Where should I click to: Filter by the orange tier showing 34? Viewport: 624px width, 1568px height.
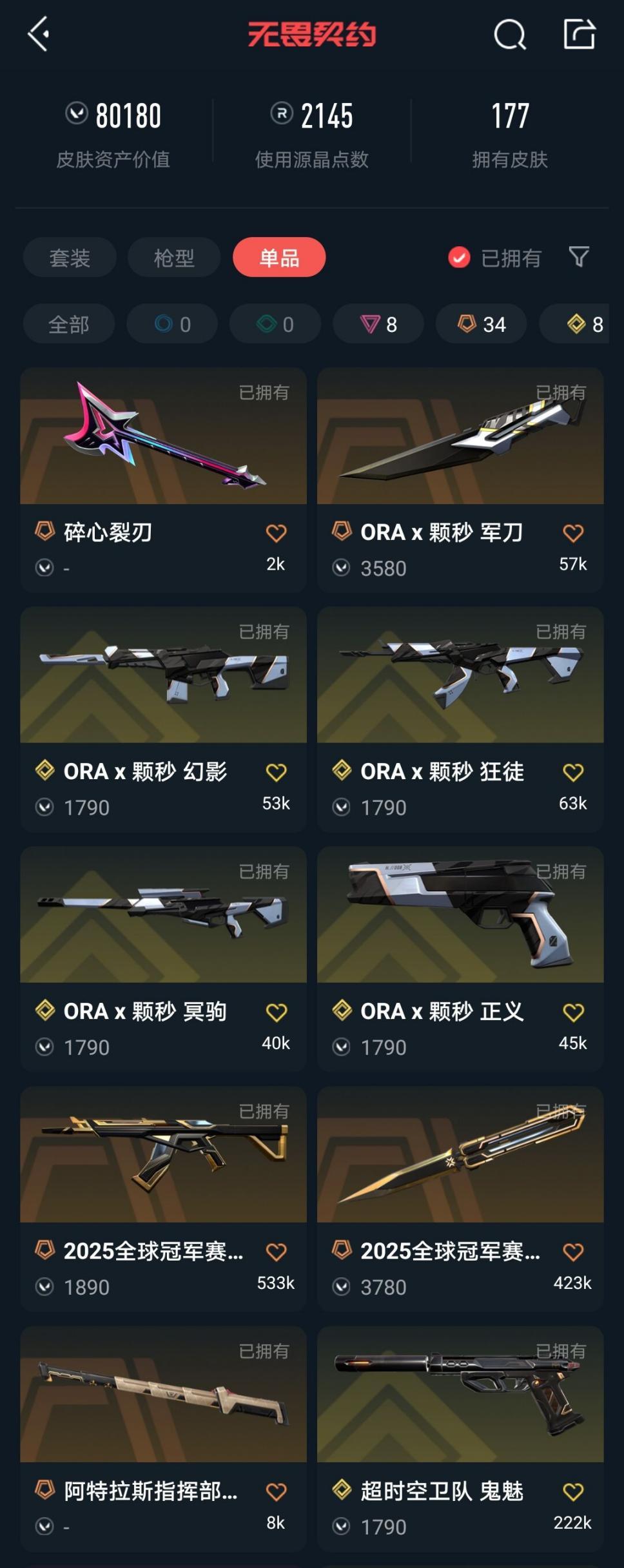pyautogui.click(x=482, y=324)
